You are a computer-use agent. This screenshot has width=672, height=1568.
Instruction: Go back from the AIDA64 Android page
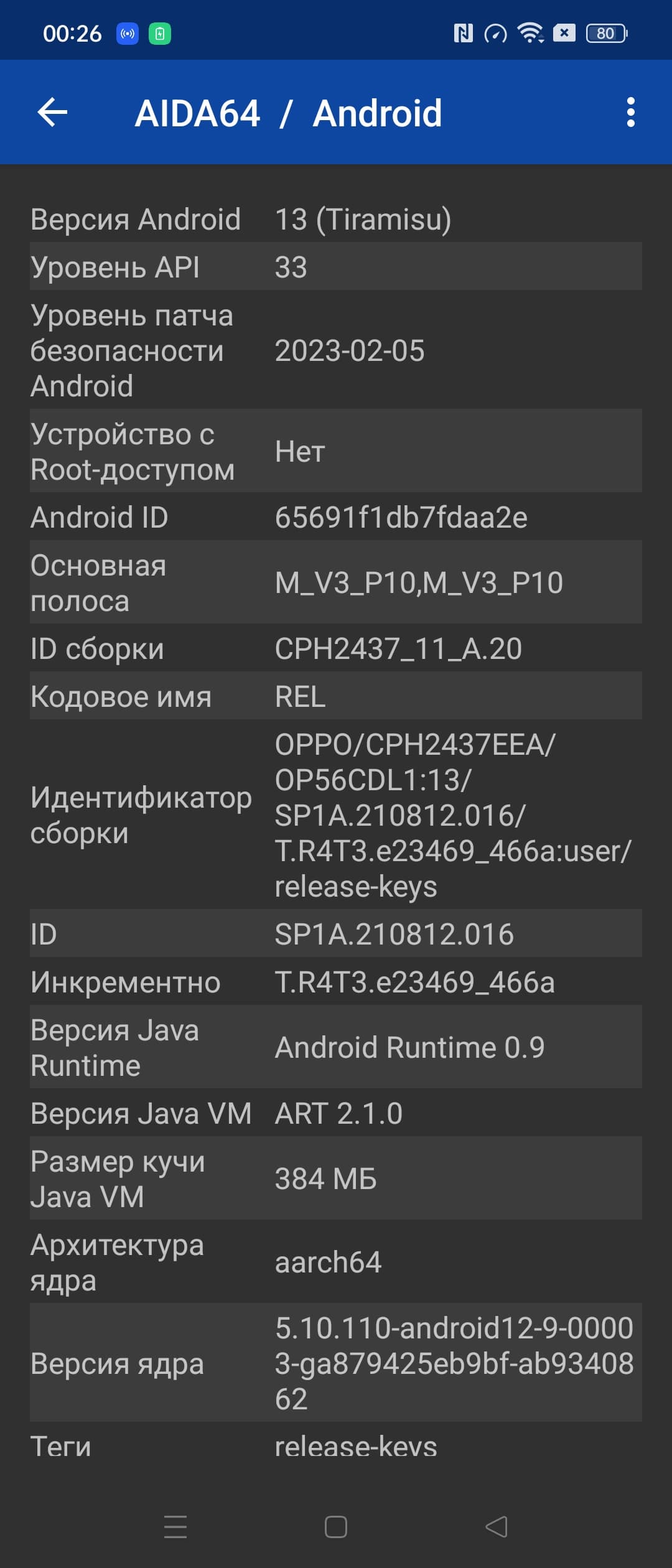pos(52,113)
